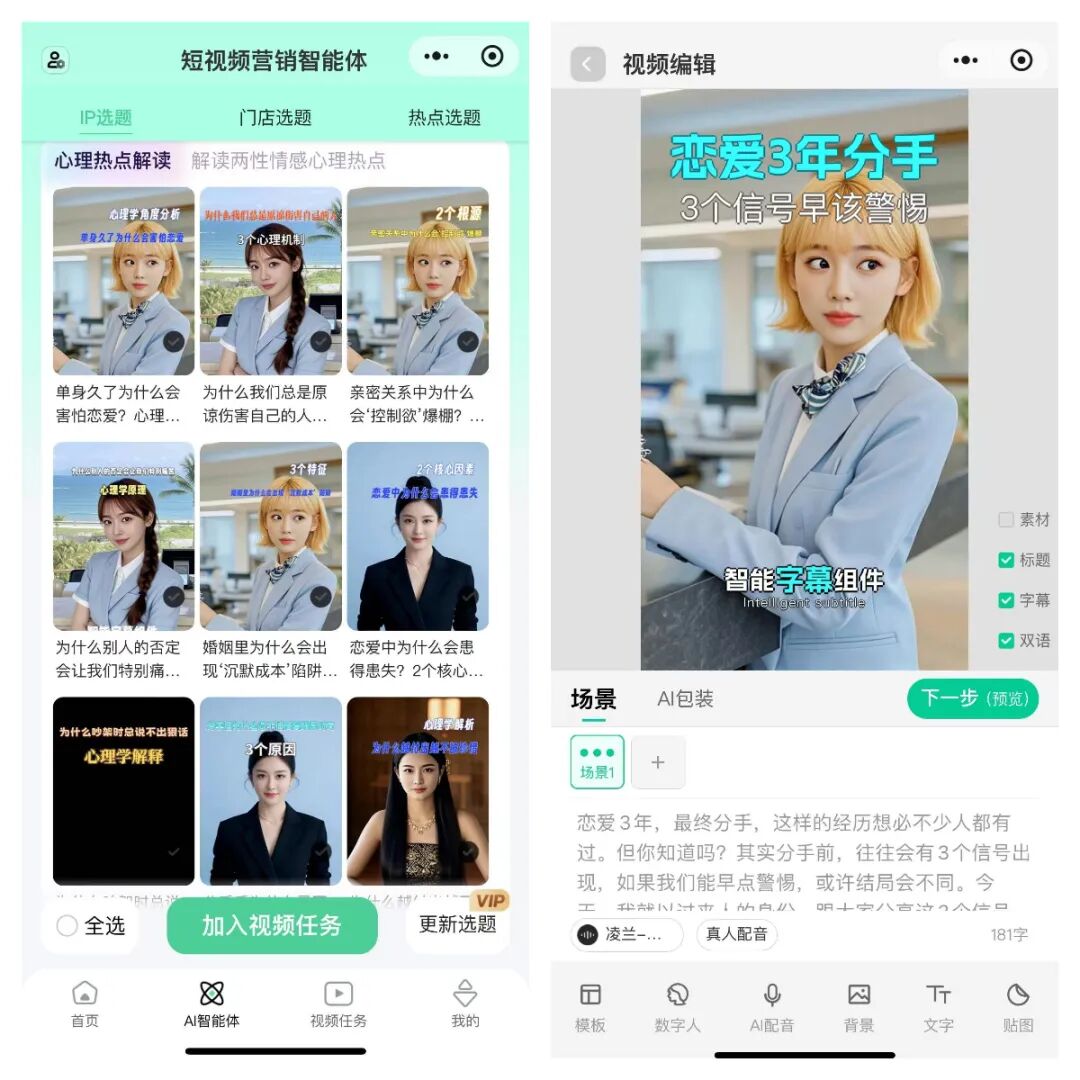This screenshot has height=1080, width=1080.
Task: Tap the 加入视频任务 button
Action: pyautogui.click(x=272, y=926)
